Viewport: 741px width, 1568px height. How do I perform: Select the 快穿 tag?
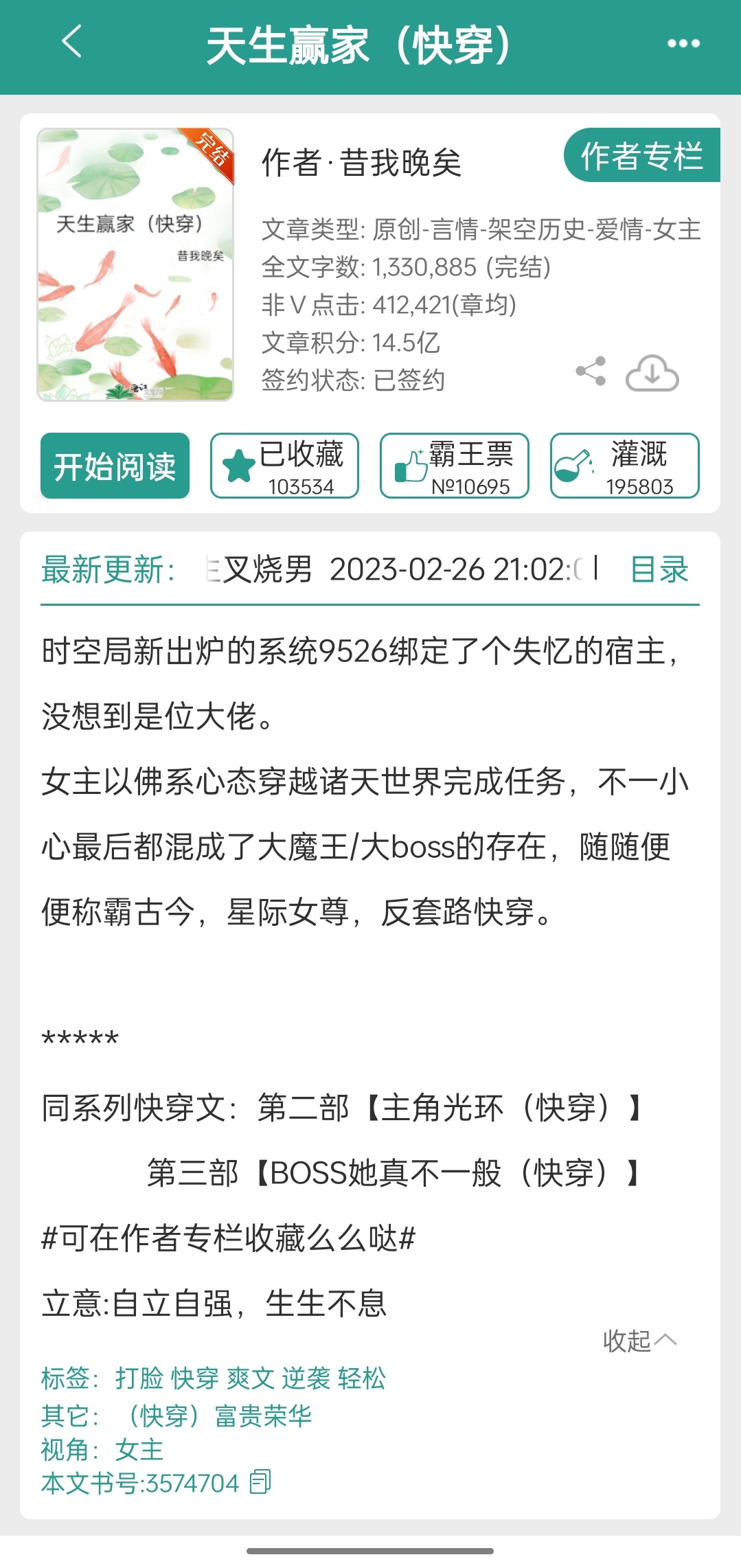[x=195, y=1378]
